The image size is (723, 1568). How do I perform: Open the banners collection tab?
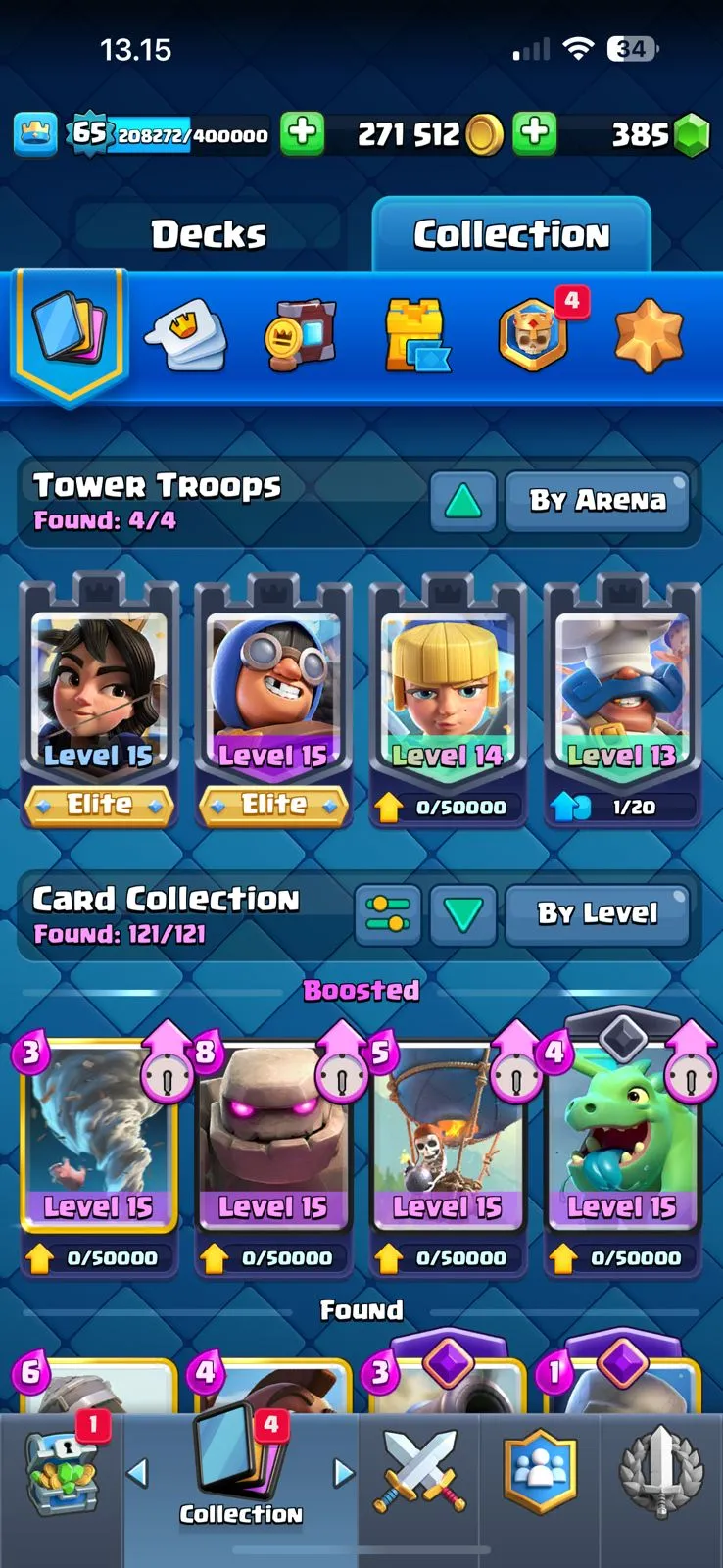pyautogui.click(x=301, y=336)
